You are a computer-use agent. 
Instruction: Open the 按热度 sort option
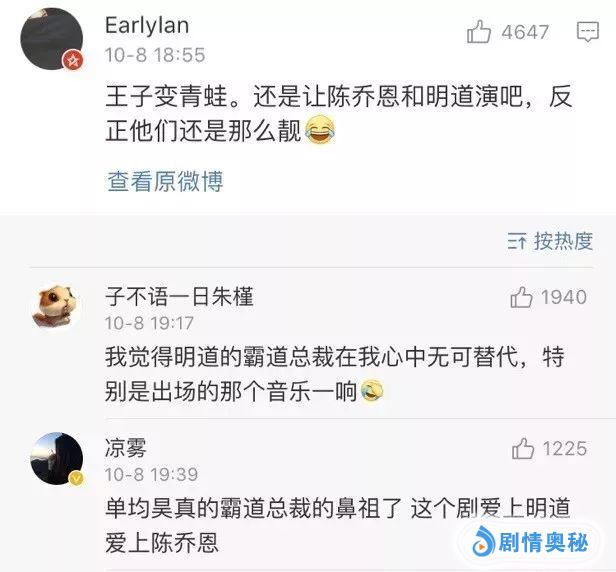551,241
